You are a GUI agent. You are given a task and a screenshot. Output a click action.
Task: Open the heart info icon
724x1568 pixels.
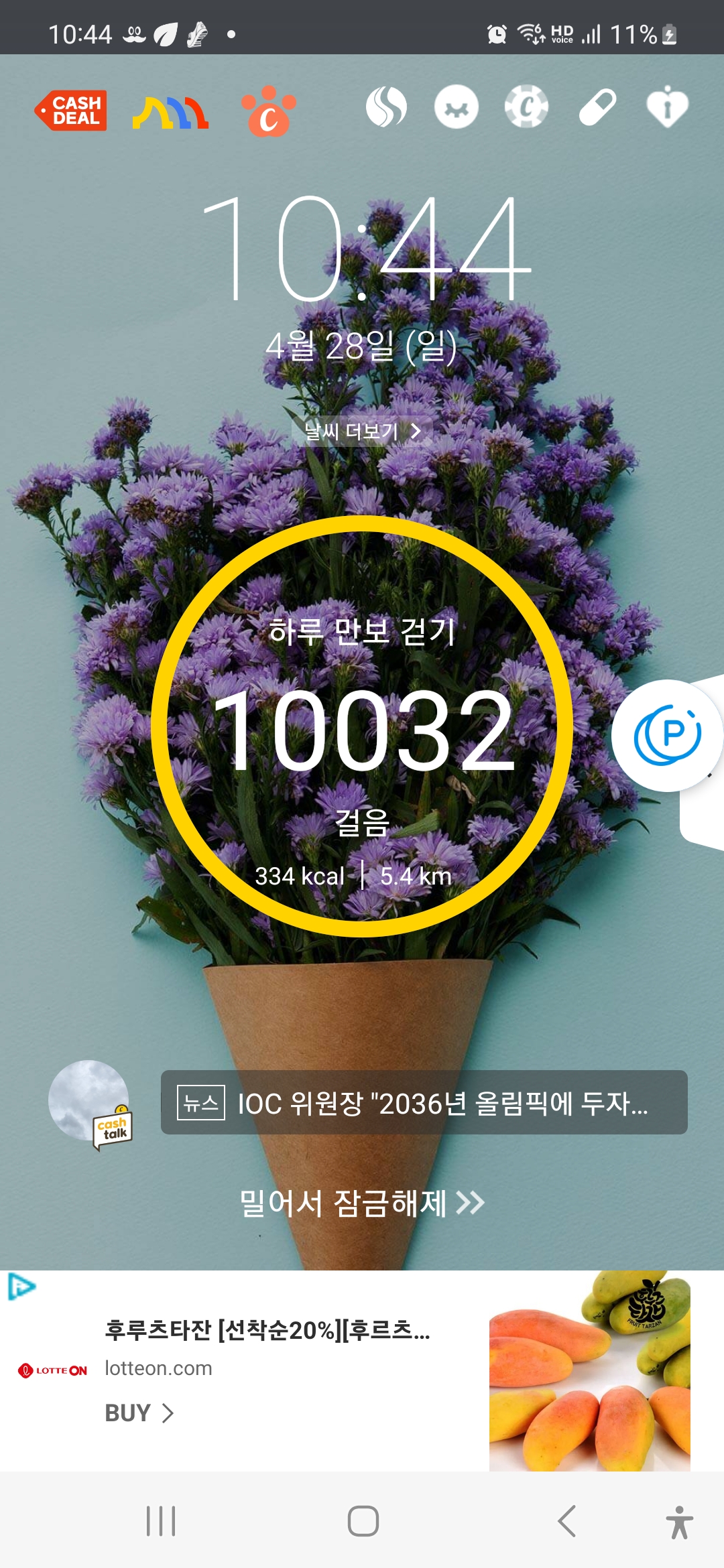[667, 106]
